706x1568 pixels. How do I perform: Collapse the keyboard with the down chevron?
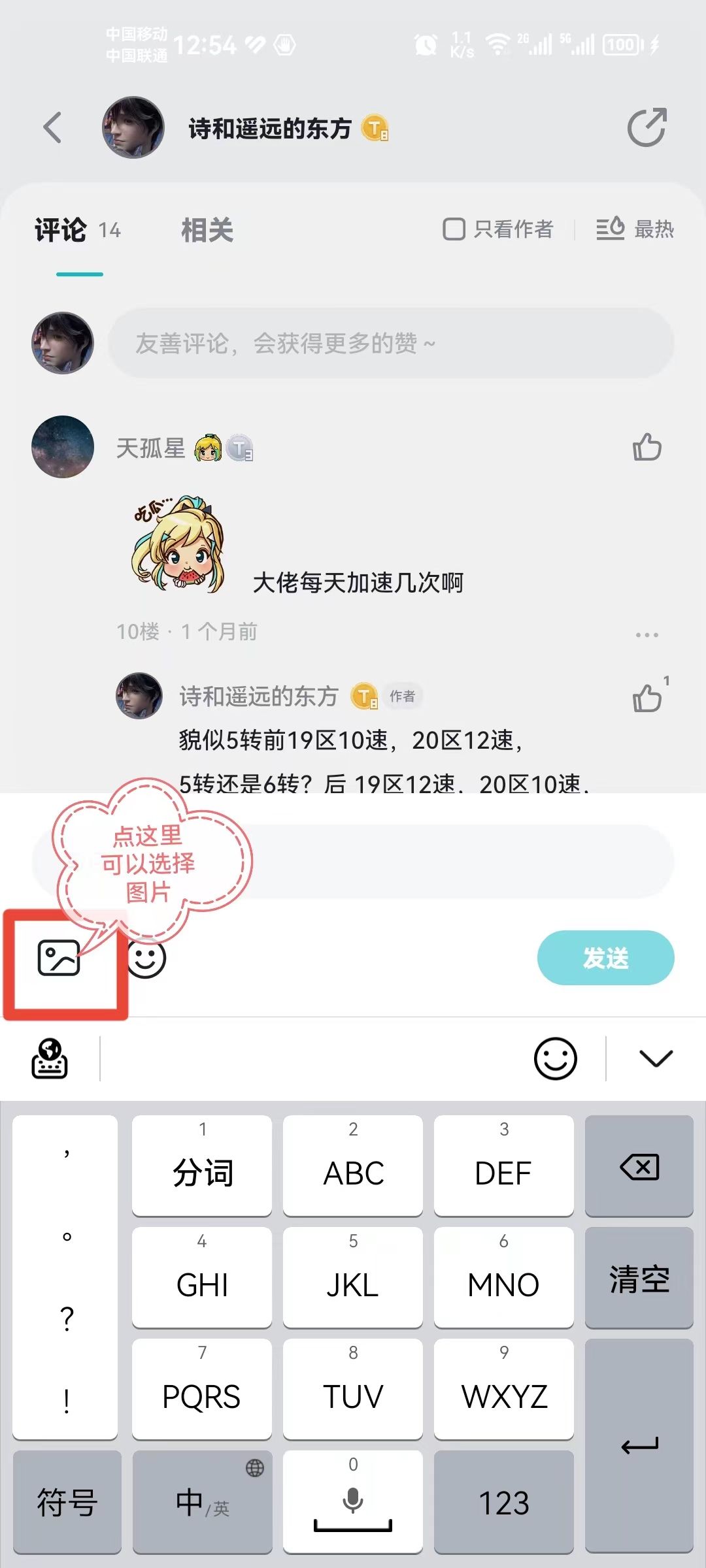point(658,1058)
